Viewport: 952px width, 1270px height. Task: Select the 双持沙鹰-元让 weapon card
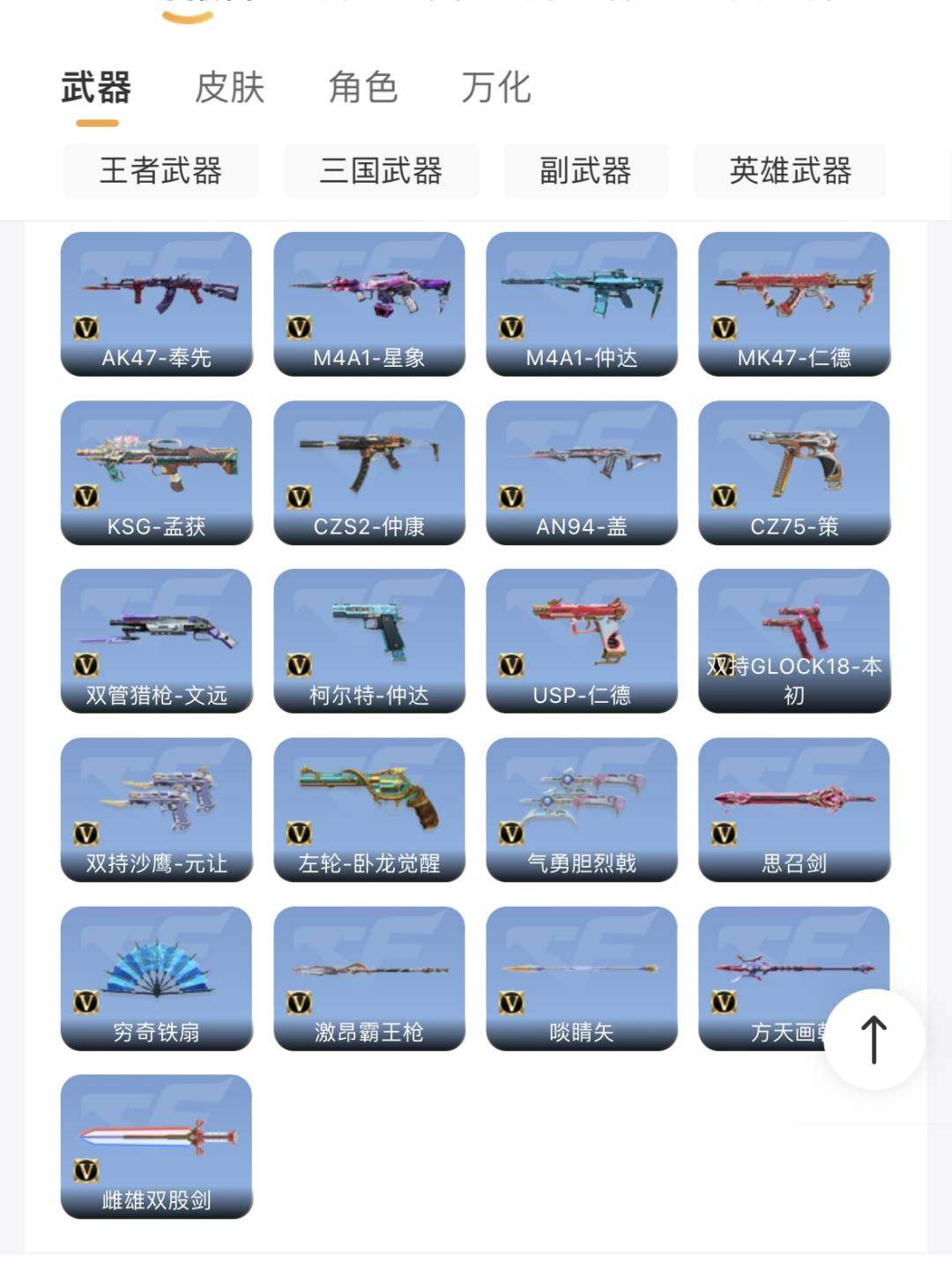(x=156, y=807)
